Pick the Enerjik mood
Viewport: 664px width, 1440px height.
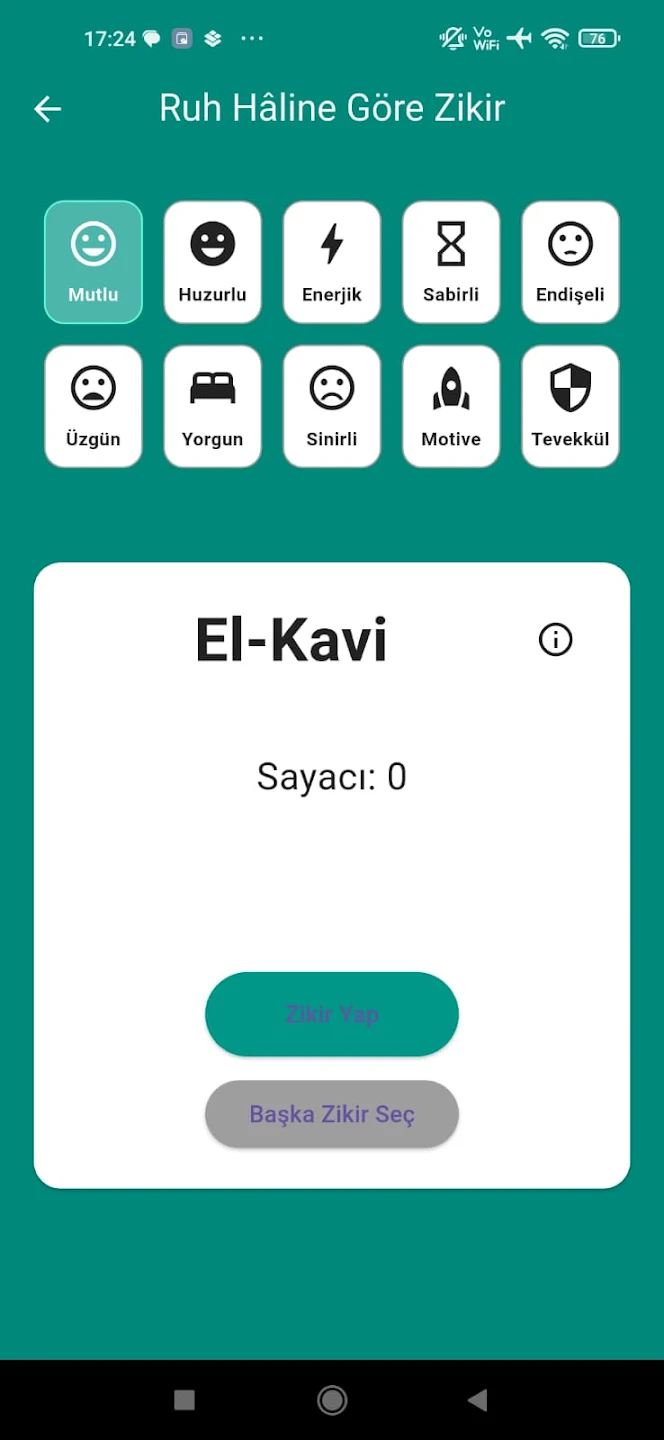tap(332, 262)
